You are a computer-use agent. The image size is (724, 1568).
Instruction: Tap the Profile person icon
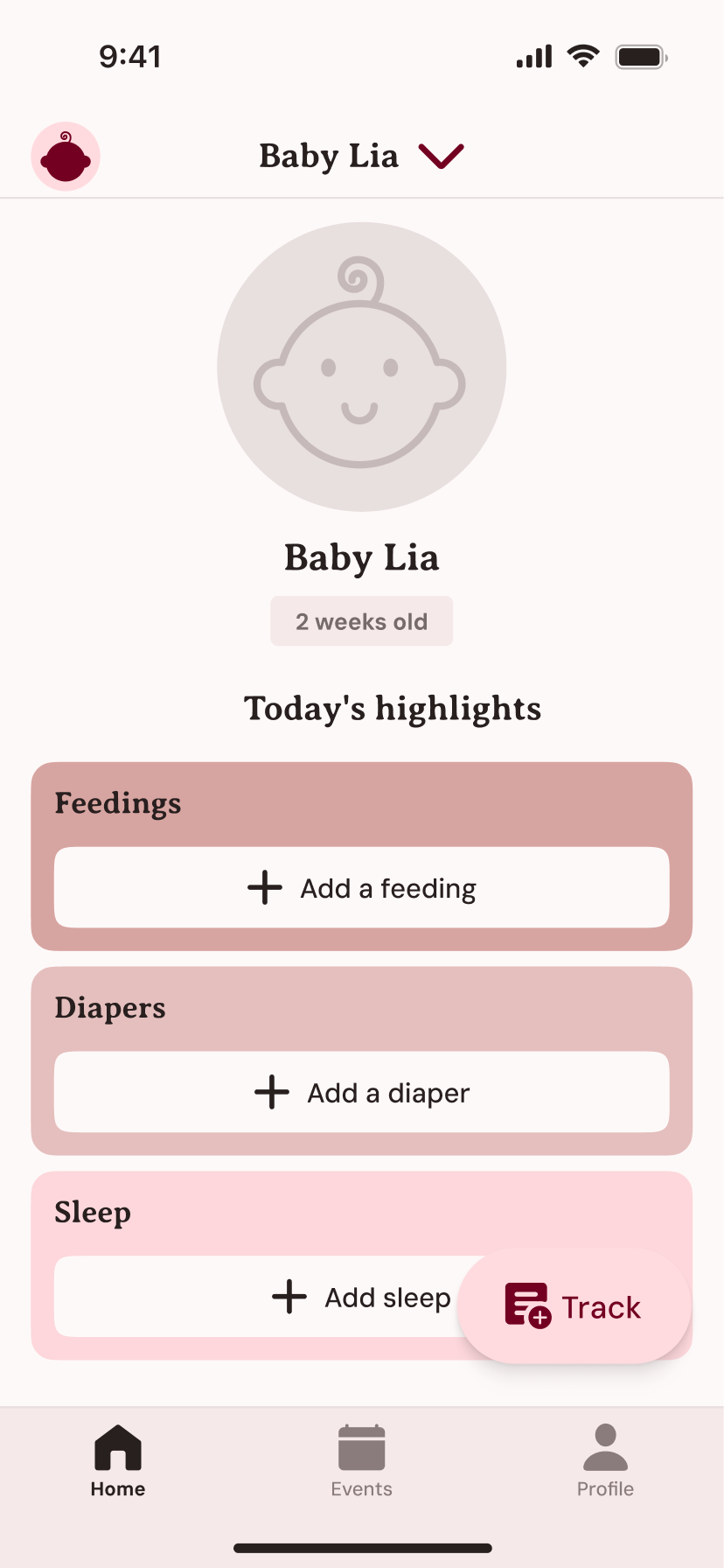(x=604, y=1445)
